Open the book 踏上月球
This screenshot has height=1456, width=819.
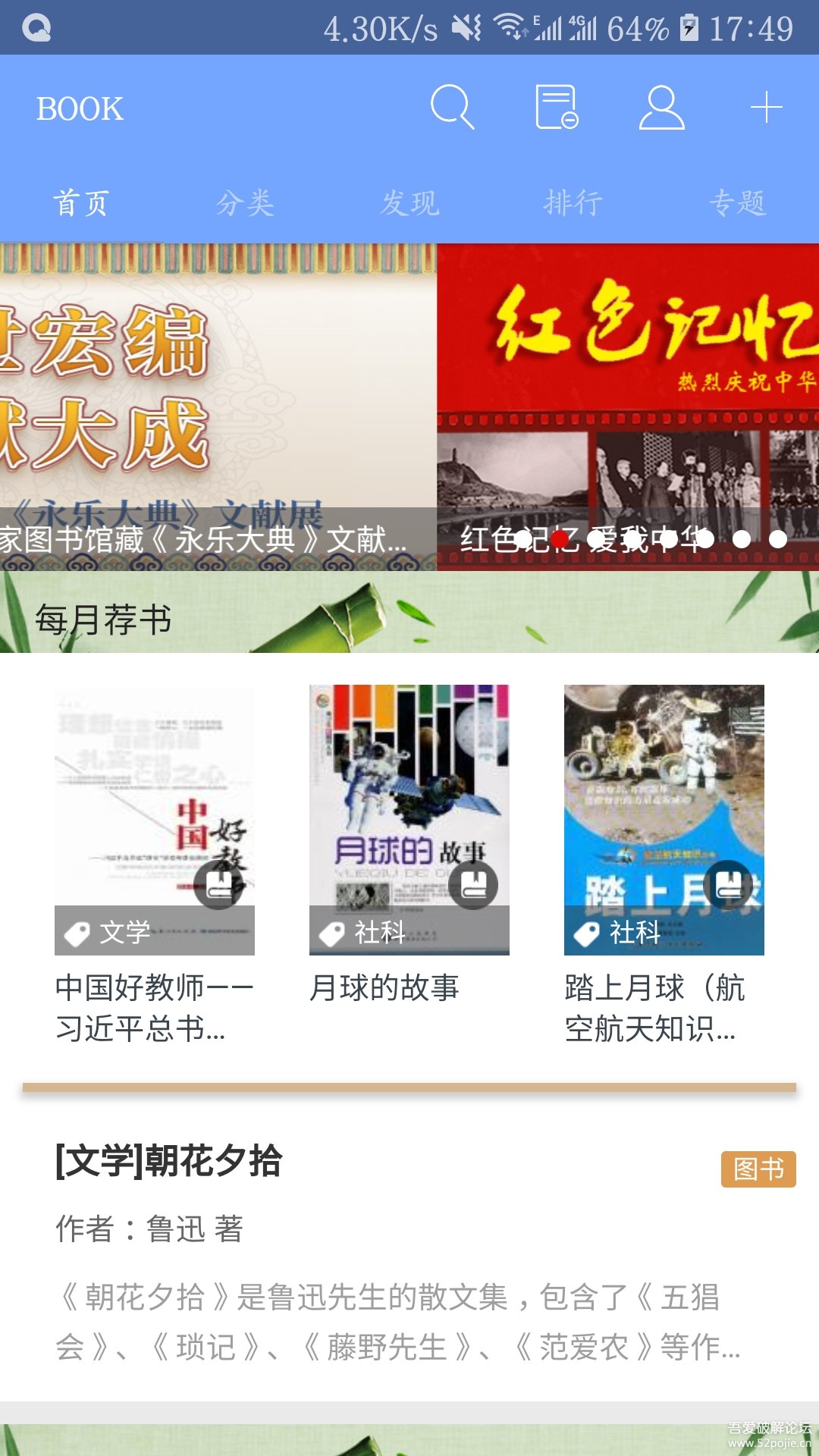[x=664, y=819]
